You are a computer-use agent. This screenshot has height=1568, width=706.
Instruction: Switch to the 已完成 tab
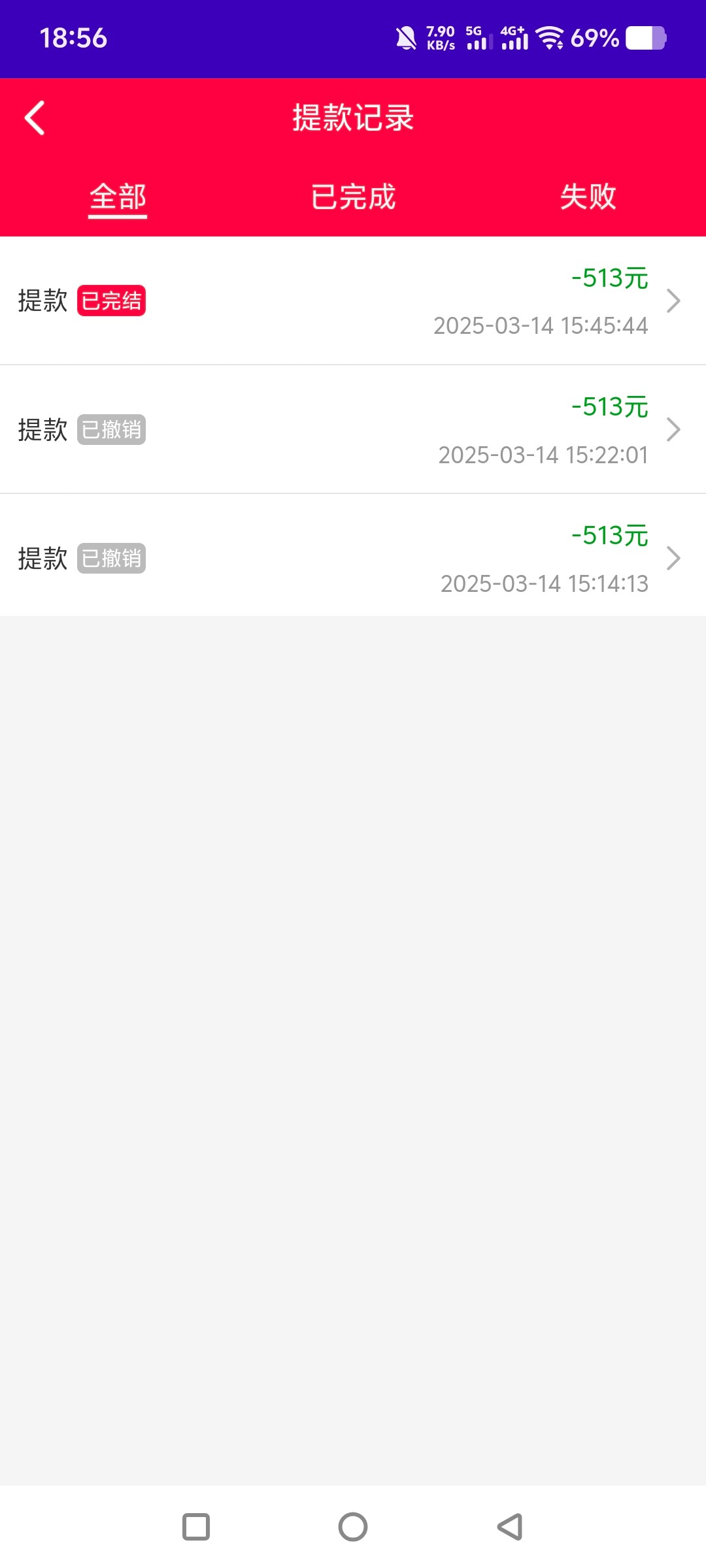click(353, 197)
